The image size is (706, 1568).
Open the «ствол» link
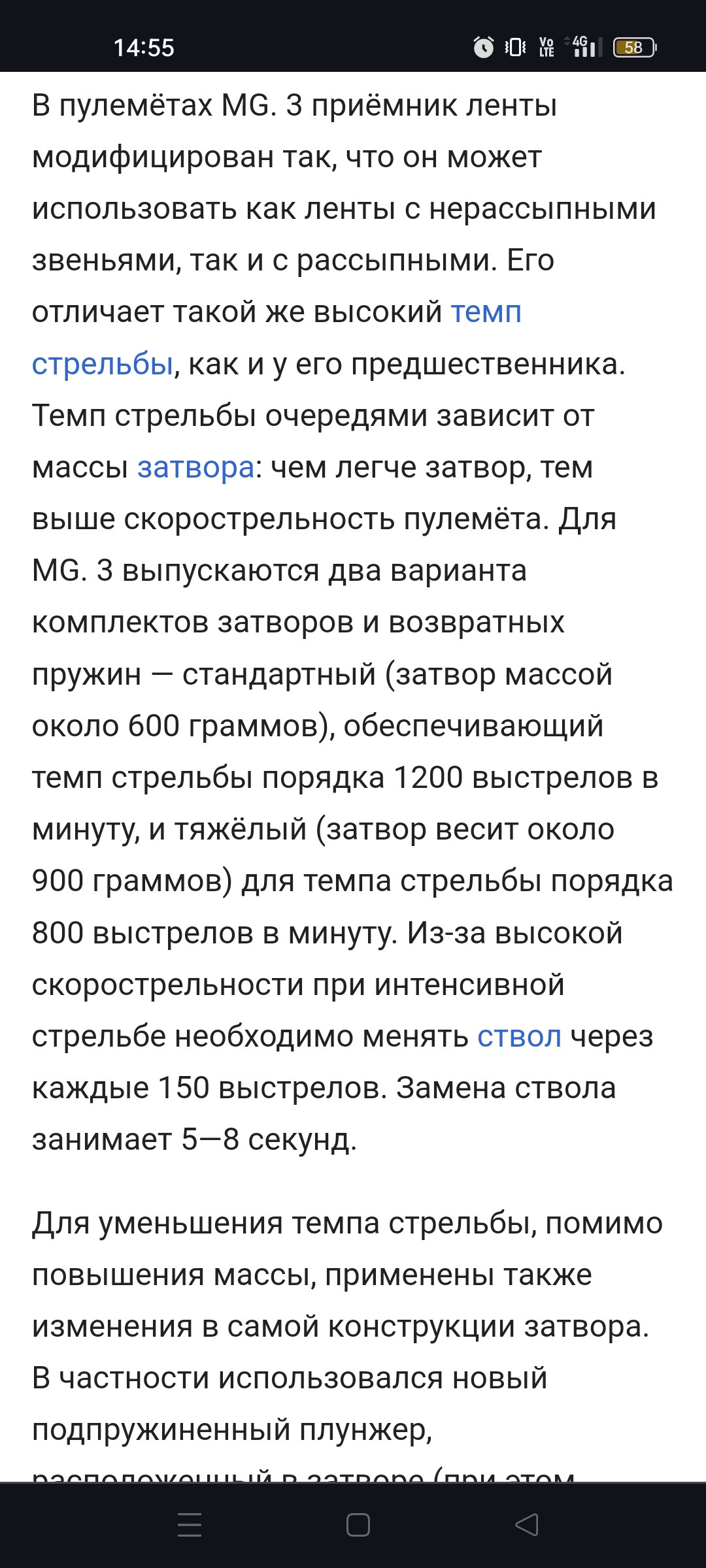pyautogui.click(x=520, y=1036)
